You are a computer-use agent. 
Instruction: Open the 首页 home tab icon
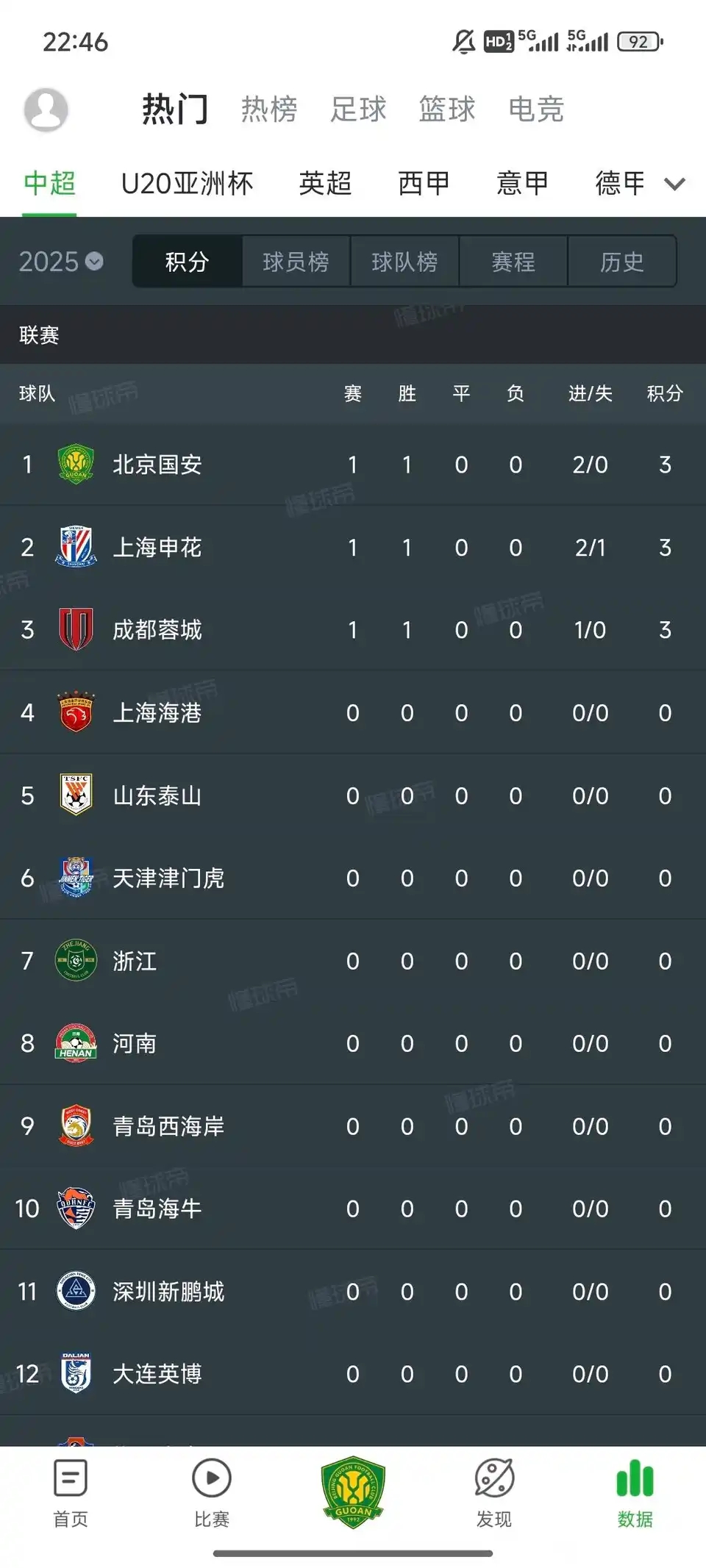69,1492
